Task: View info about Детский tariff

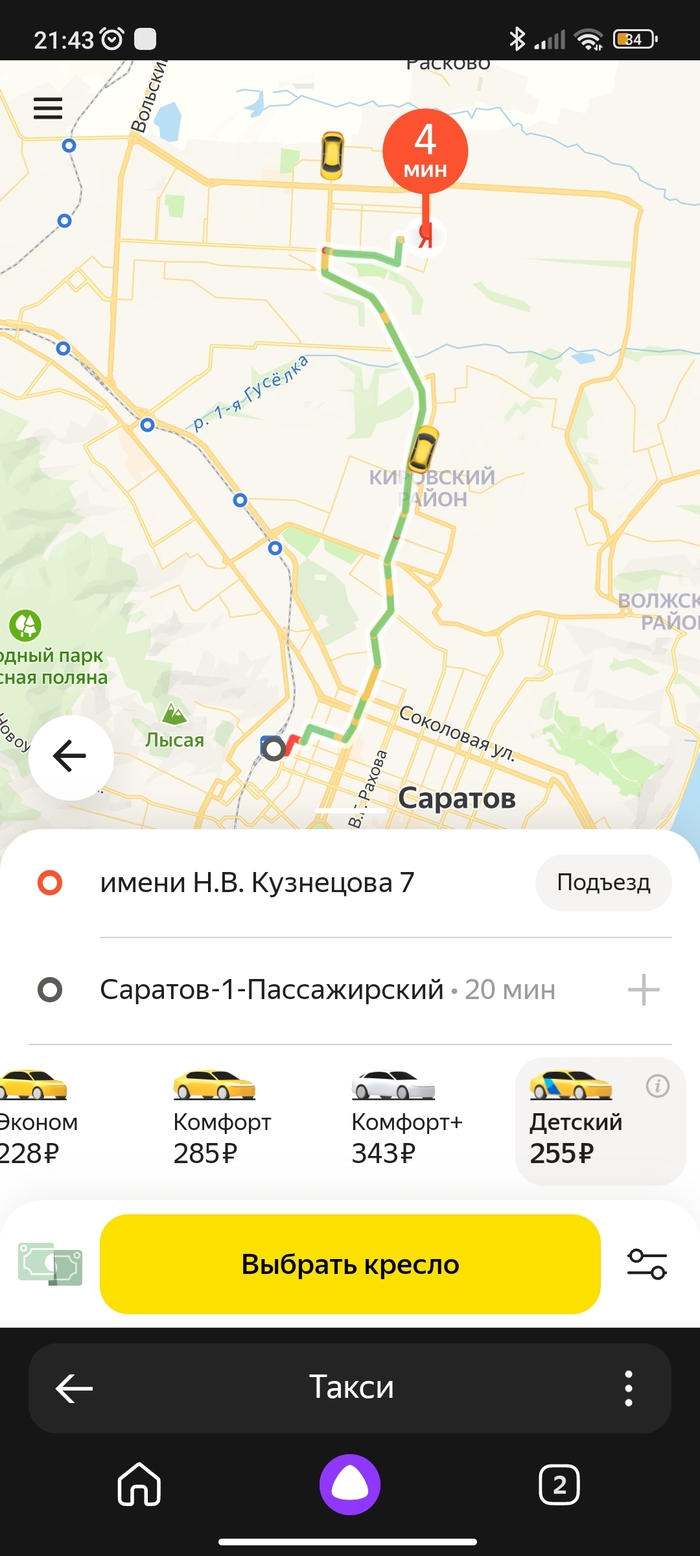Action: 657,1086
